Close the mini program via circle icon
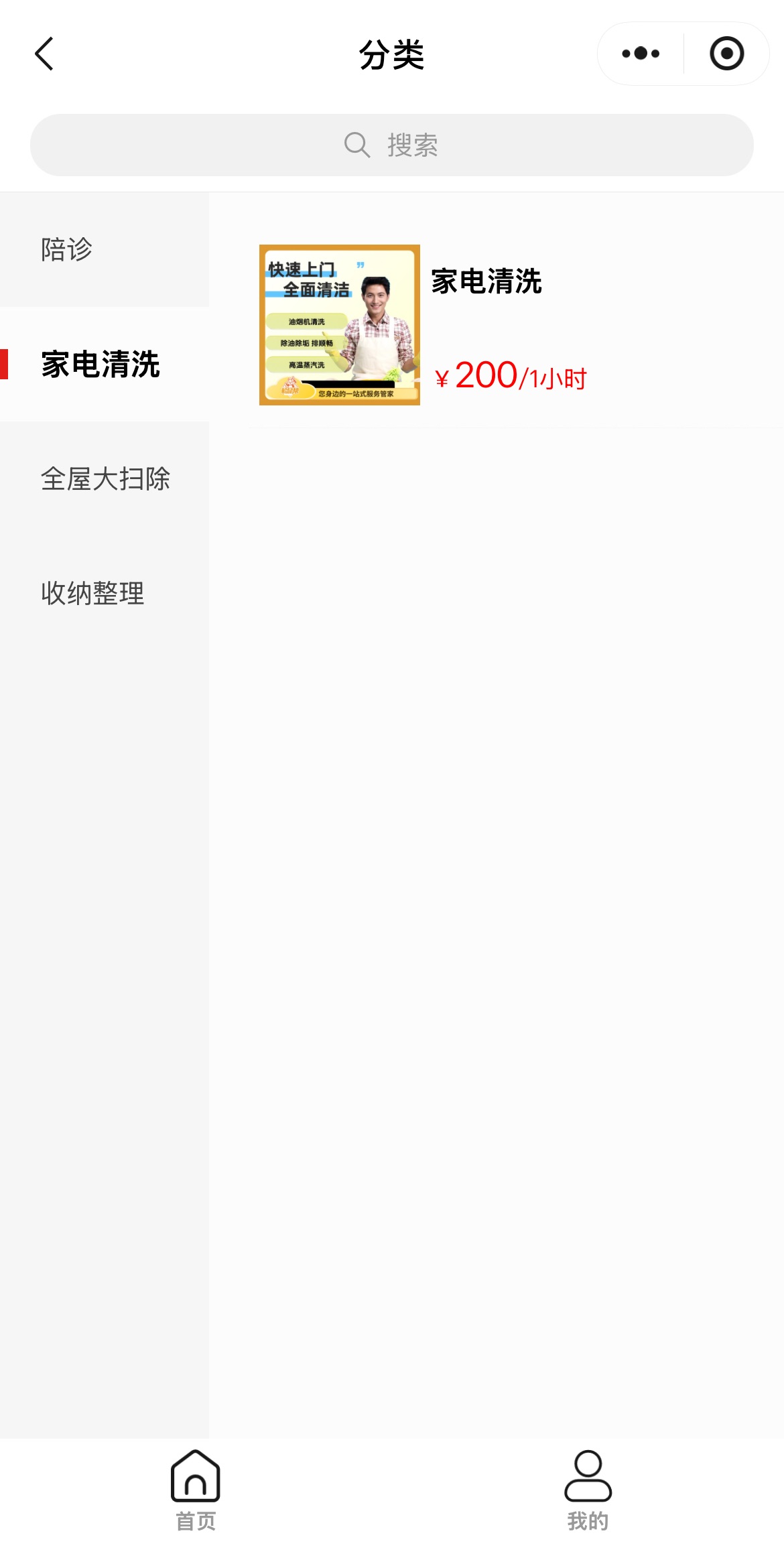Image resolution: width=784 pixels, height=1568 pixels. pyautogui.click(x=726, y=54)
